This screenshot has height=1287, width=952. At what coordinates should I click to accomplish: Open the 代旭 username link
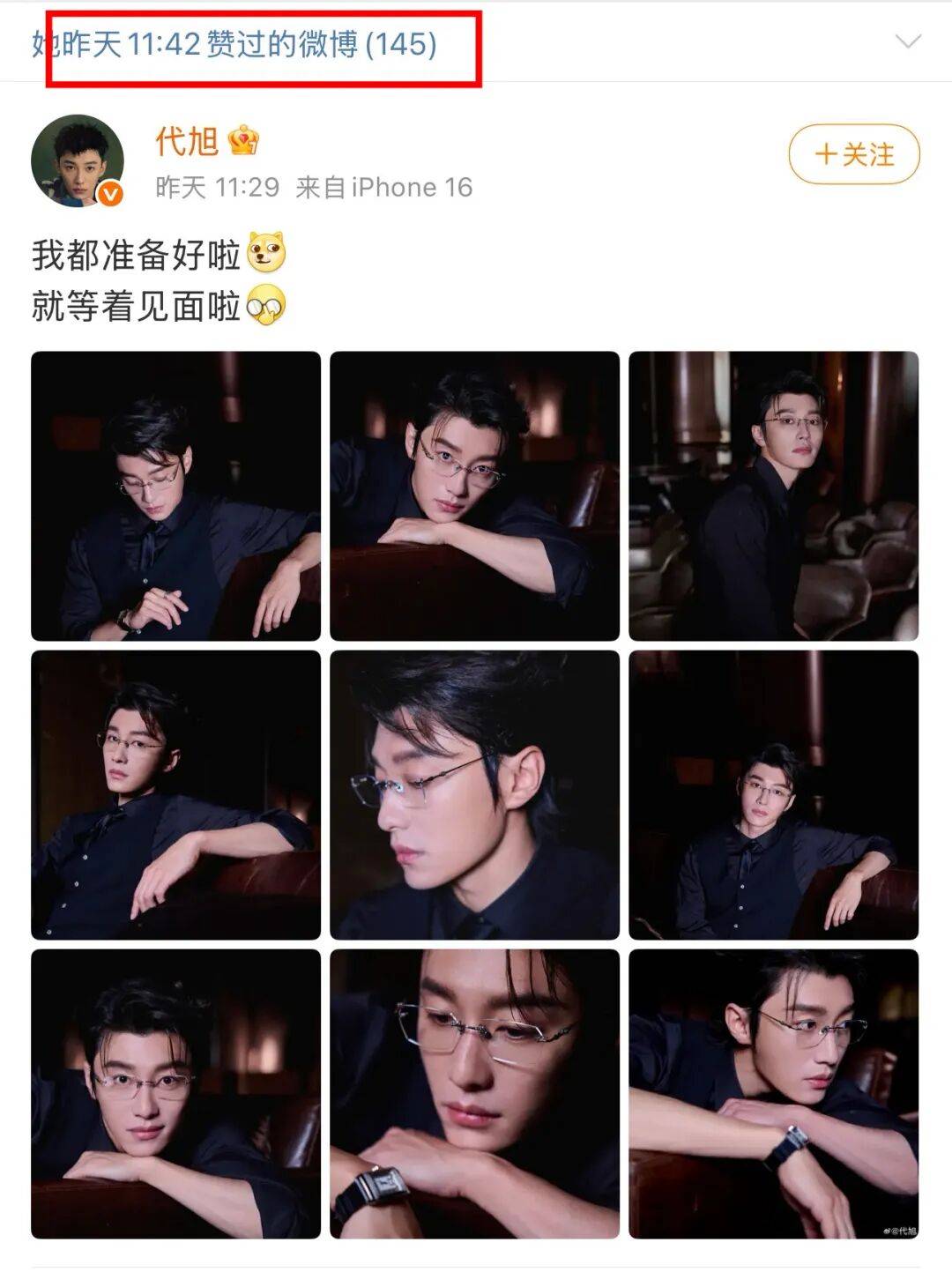coord(187,140)
